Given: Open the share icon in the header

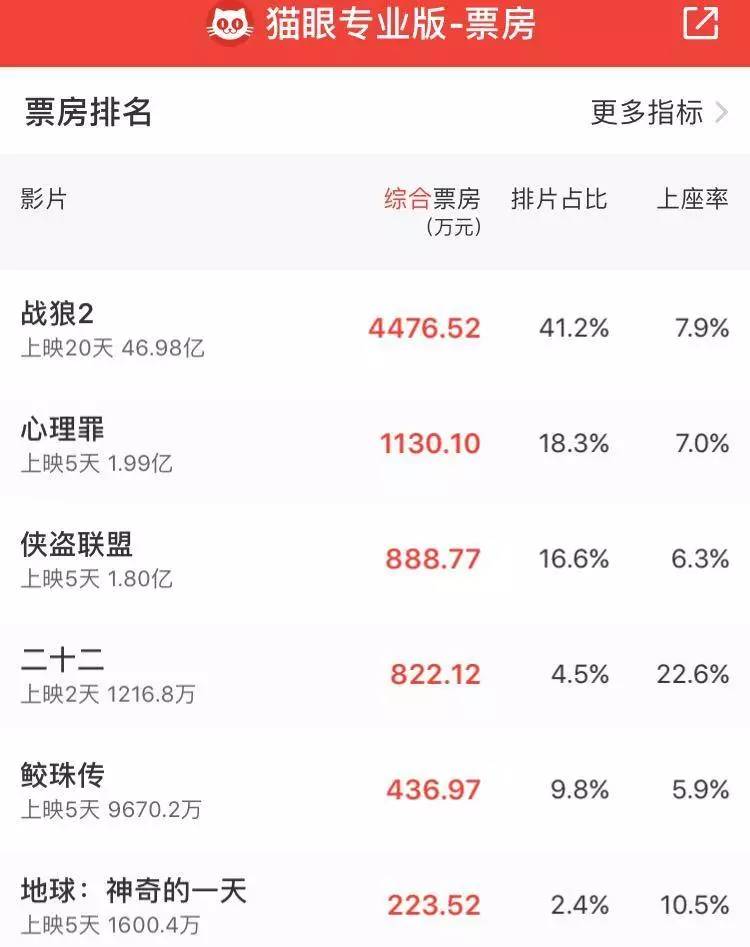Looking at the screenshot, I should [700, 24].
